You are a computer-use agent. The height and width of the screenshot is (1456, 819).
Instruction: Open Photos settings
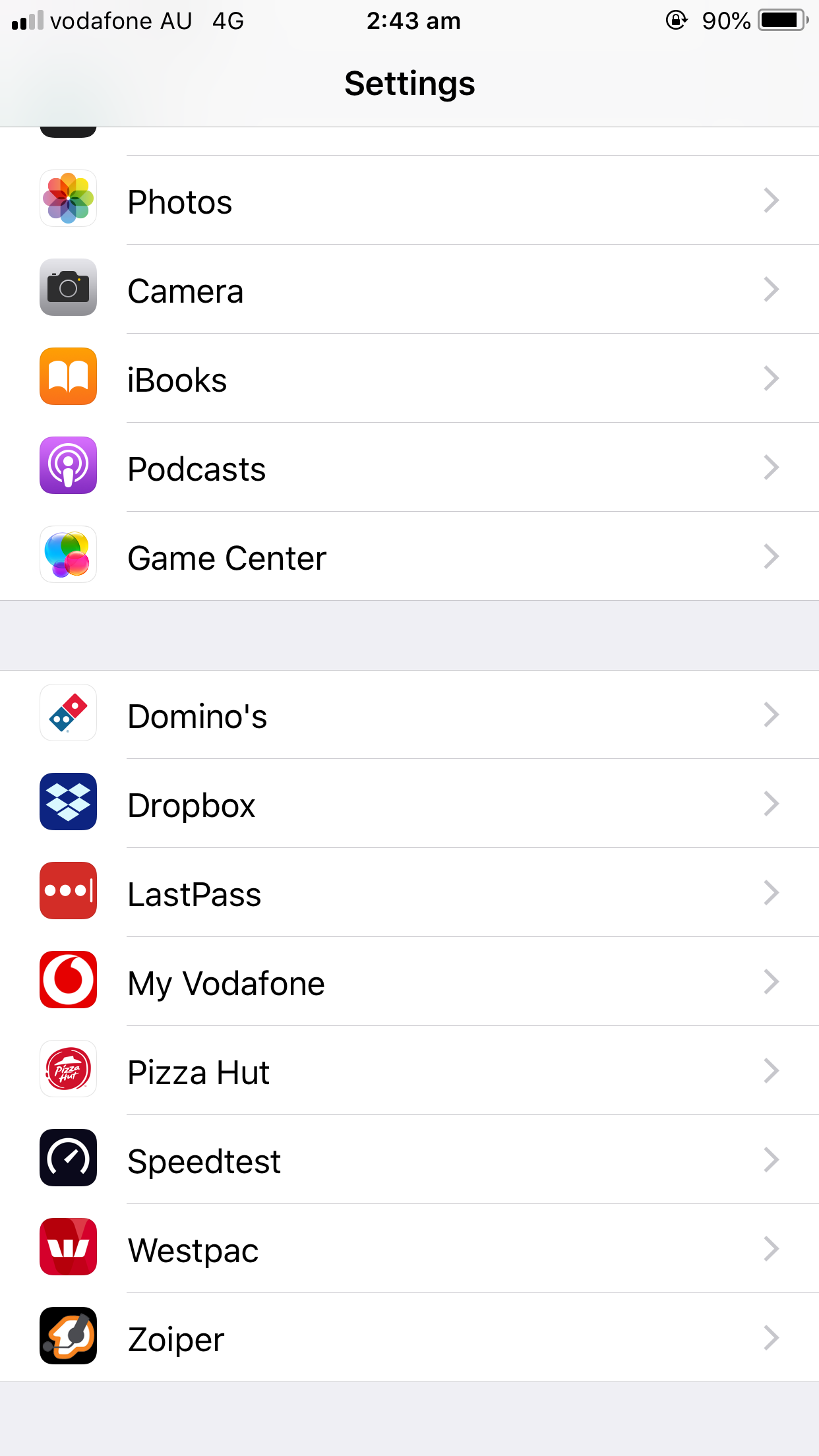pos(409,200)
